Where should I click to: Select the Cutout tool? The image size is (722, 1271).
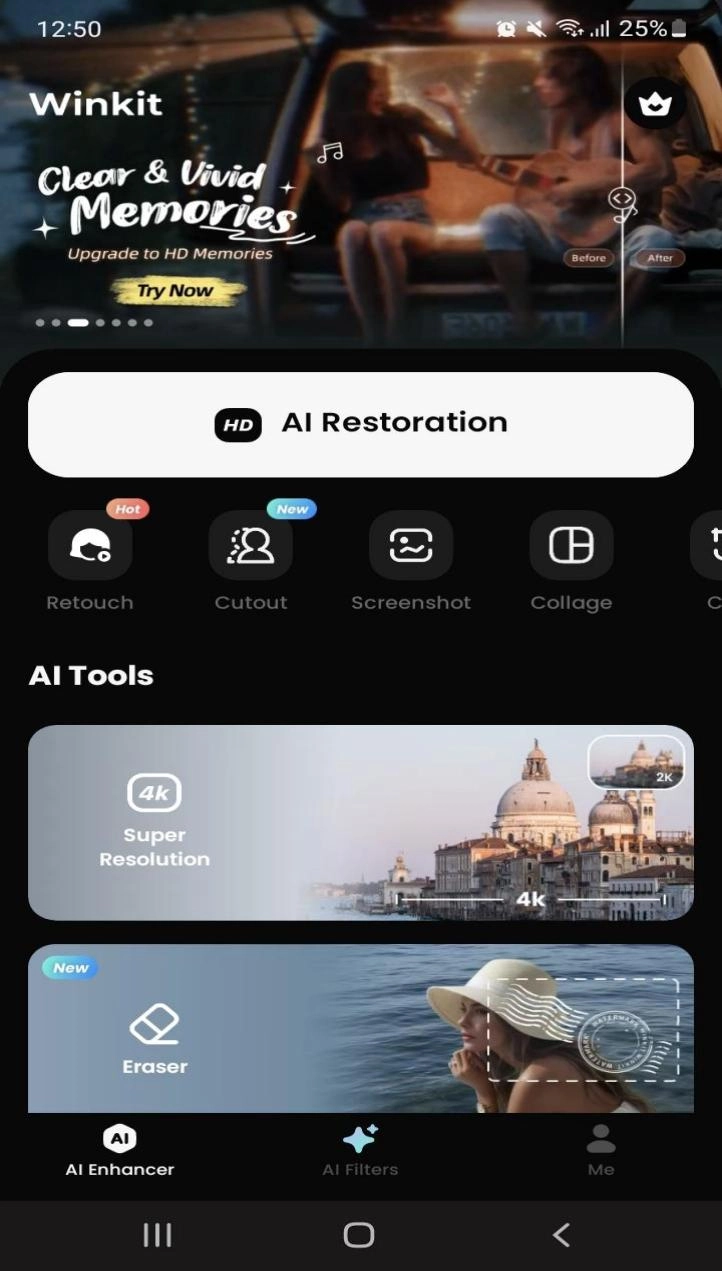[250, 546]
